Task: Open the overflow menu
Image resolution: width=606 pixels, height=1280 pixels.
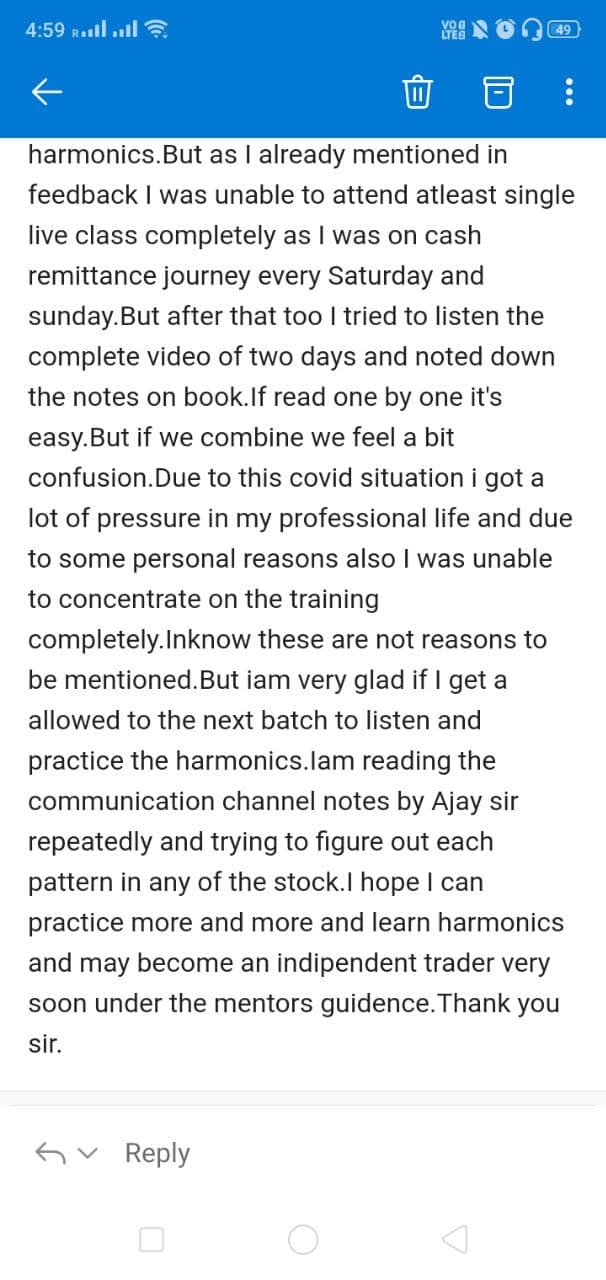Action: 569,94
